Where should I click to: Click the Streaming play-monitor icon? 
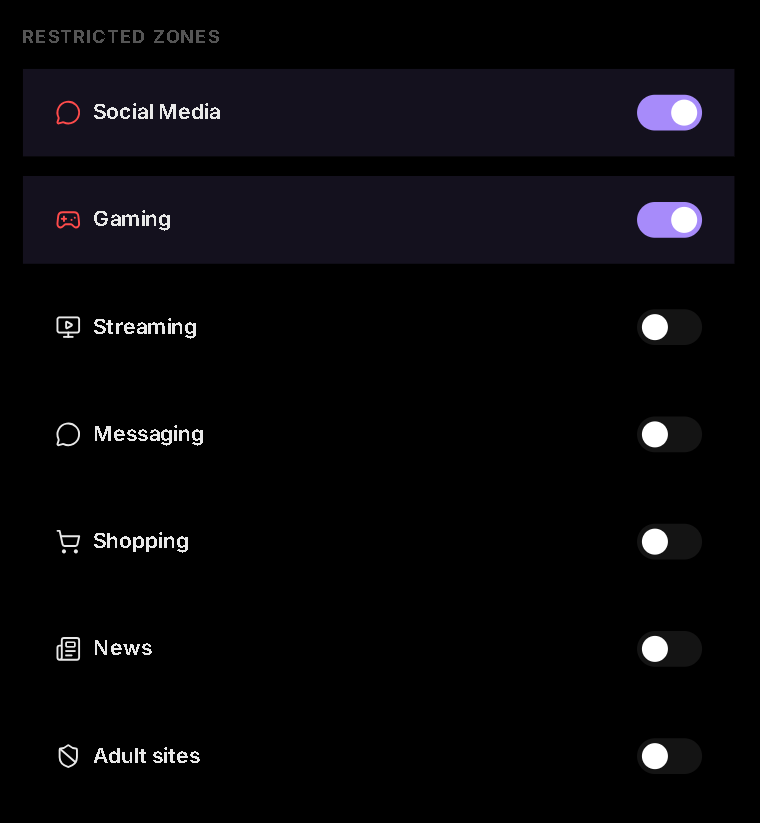click(x=68, y=327)
